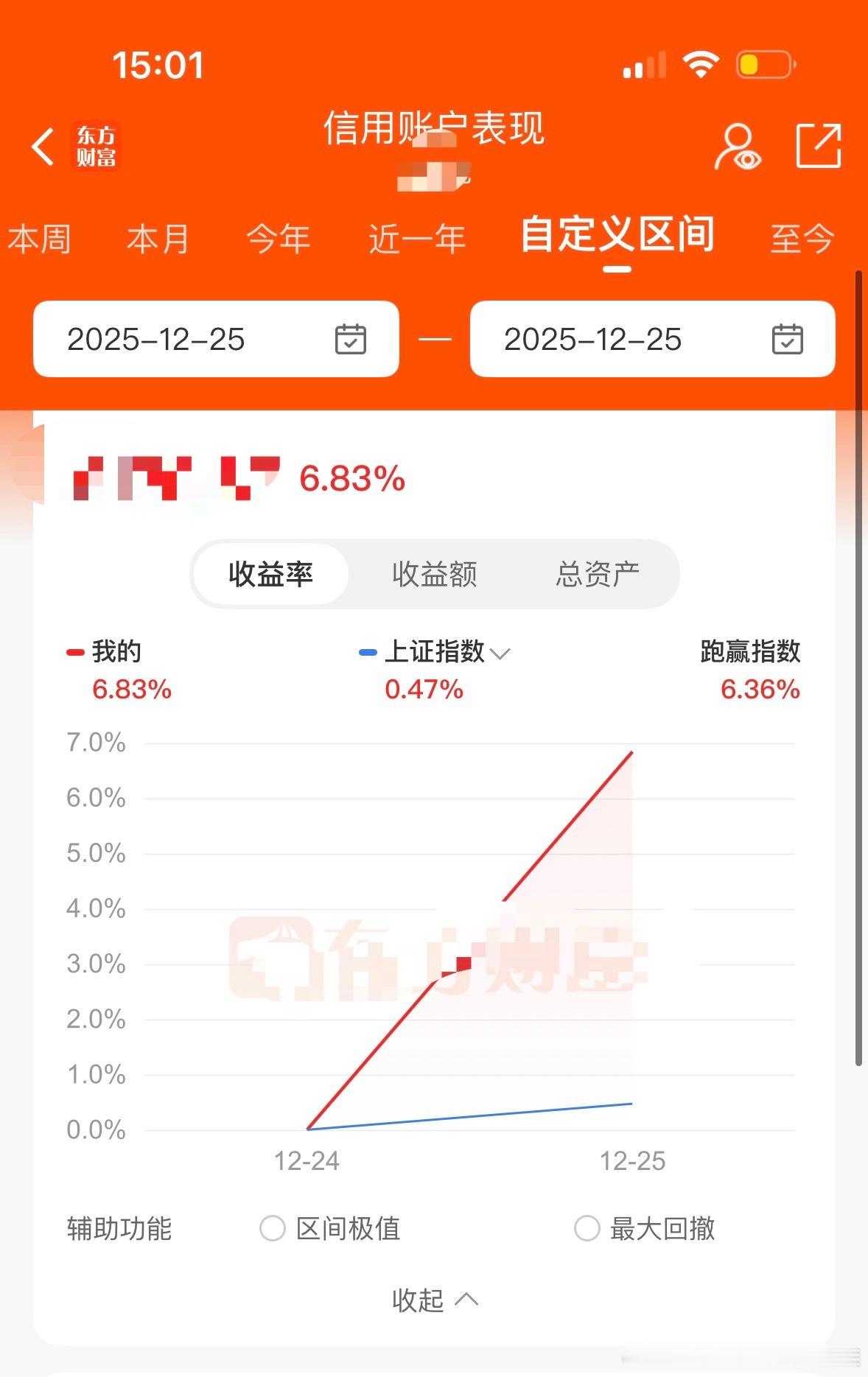The width and height of the screenshot is (868, 1377).
Task: Switch to the 收益额 tab
Action: click(x=435, y=574)
